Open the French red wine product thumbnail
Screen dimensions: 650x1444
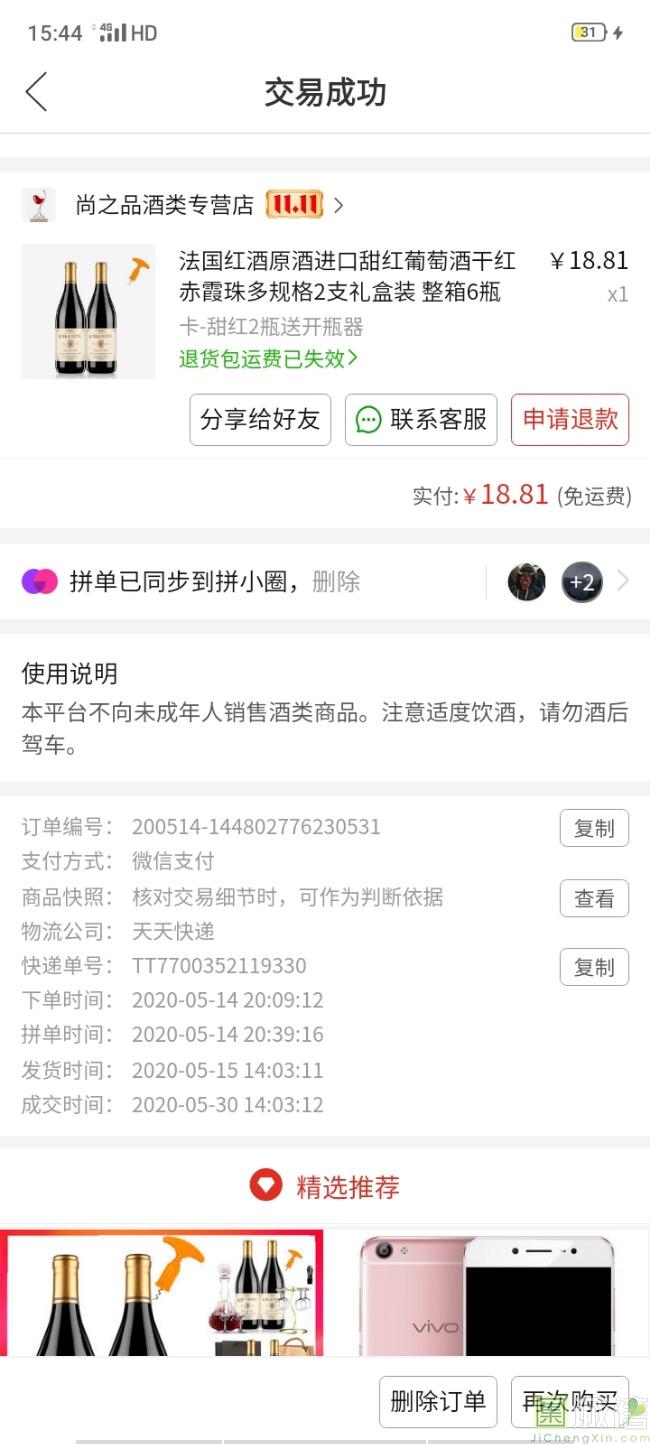pyautogui.click(x=88, y=312)
